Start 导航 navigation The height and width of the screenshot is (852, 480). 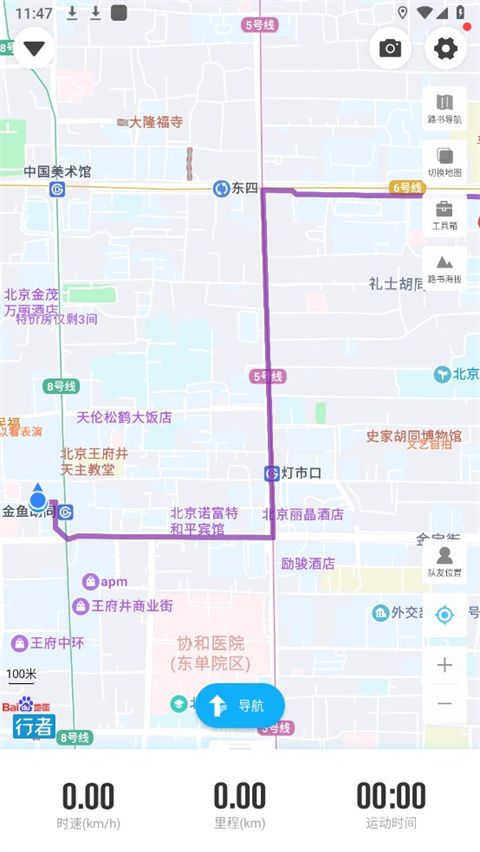tap(240, 705)
